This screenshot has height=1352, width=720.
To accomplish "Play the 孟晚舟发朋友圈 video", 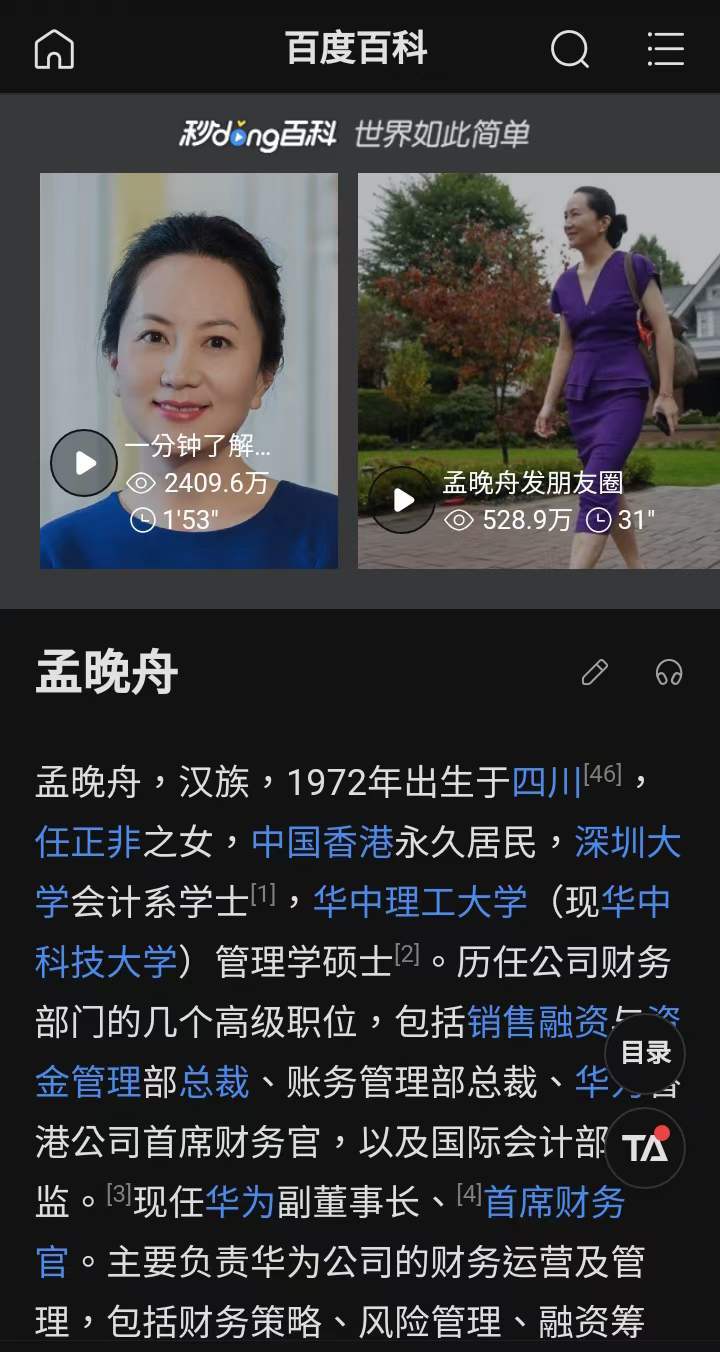I will (402, 500).
